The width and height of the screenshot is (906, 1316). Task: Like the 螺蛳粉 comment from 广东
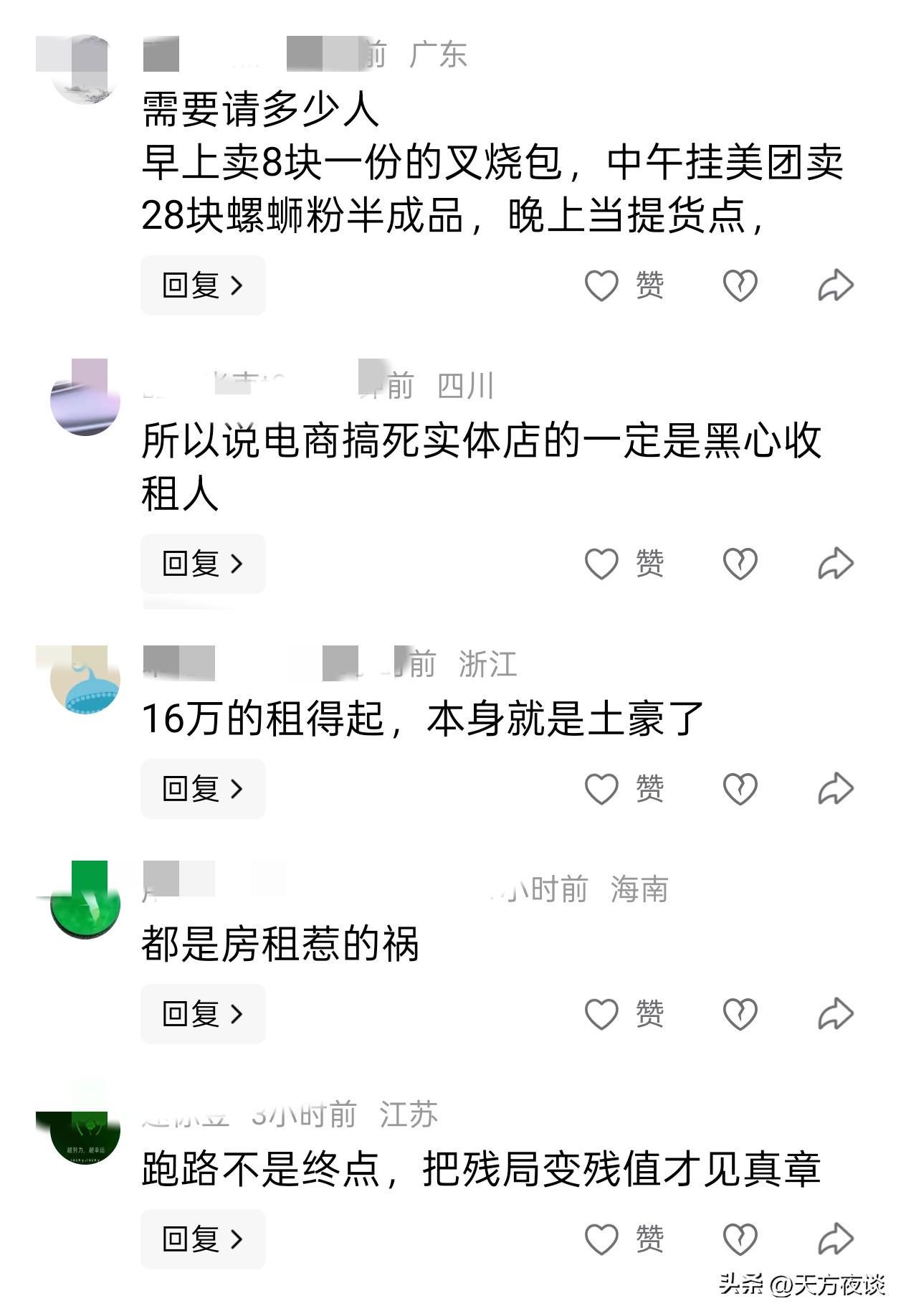tap(601, 285)
